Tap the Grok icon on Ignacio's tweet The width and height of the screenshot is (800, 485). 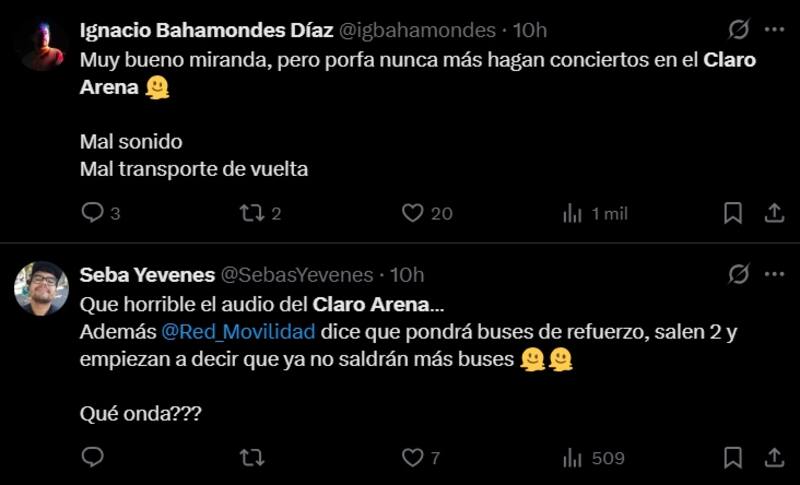[739, 29]
